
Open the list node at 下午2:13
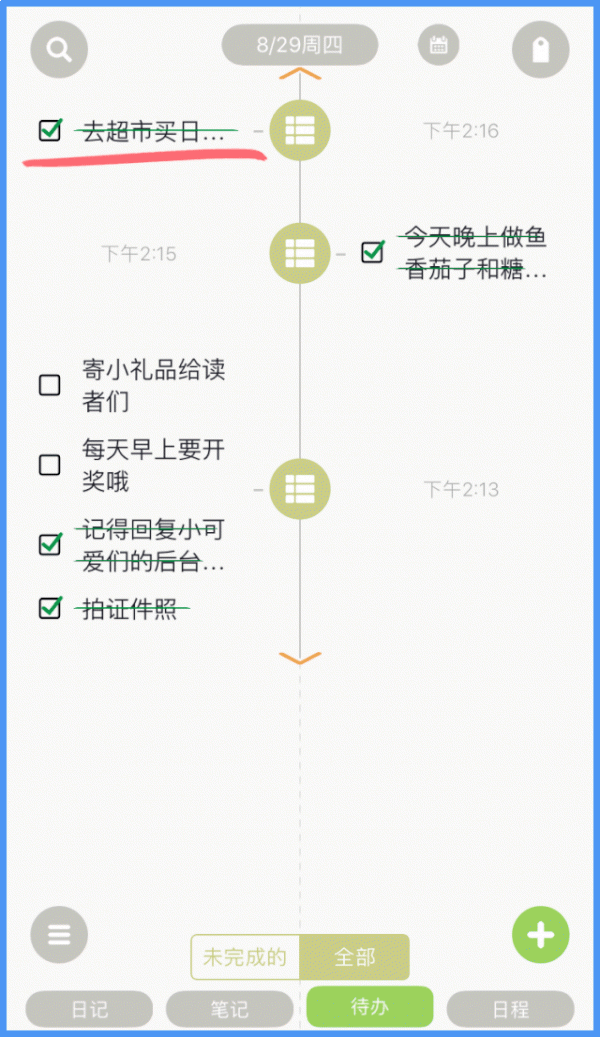[x=300, y=489]
